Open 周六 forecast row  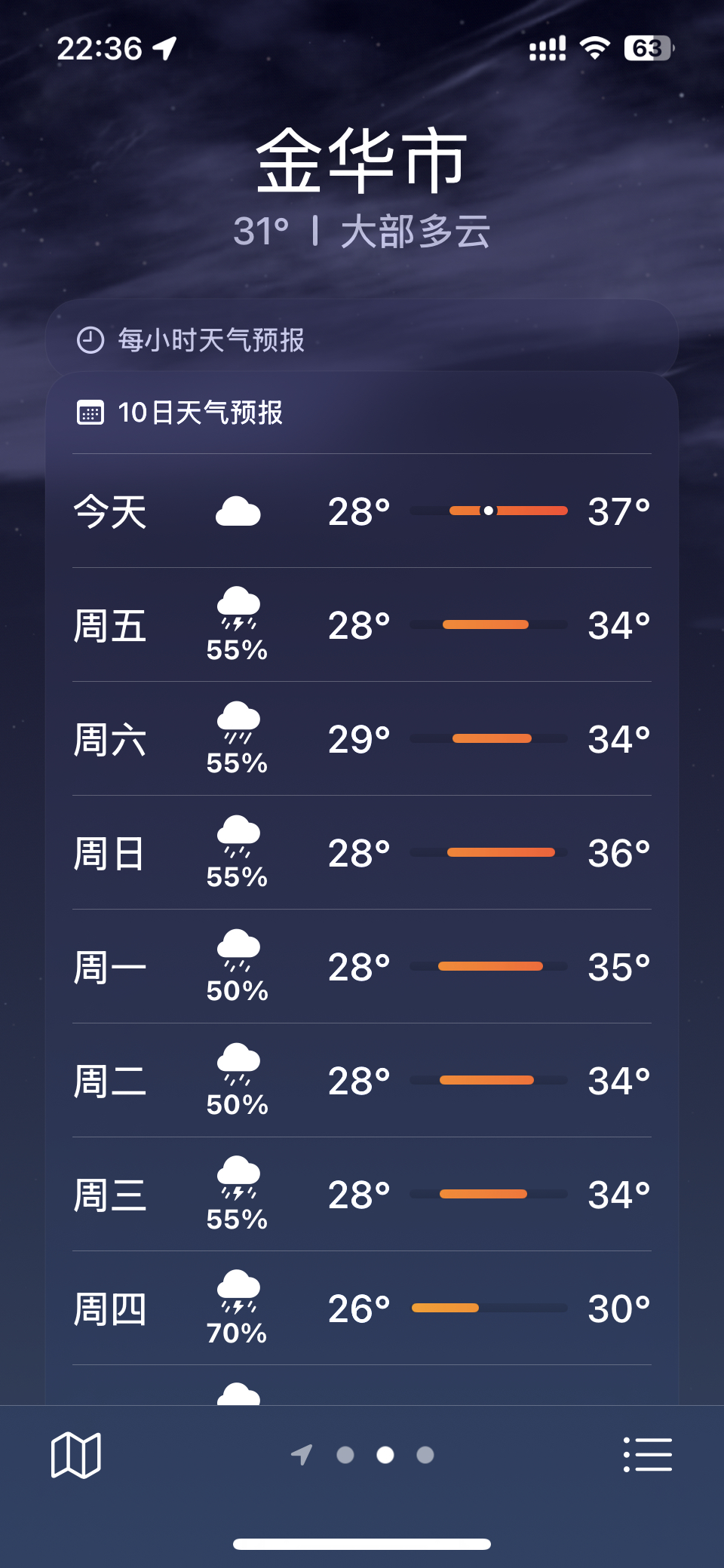[362, 739]
